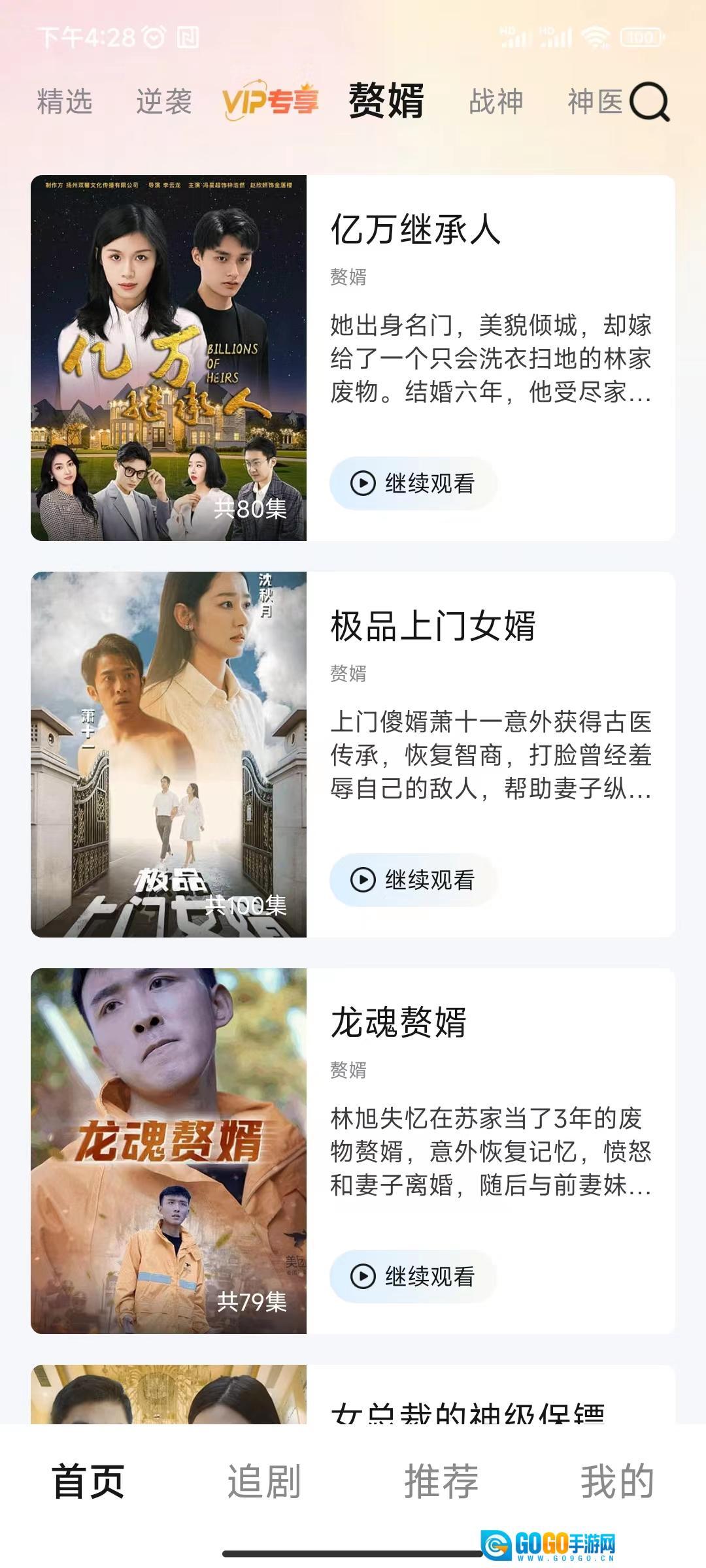The width and height of the screenshot is (706, 1568).
Task: Open the VIP专享 tab
Action: point(271,101)
